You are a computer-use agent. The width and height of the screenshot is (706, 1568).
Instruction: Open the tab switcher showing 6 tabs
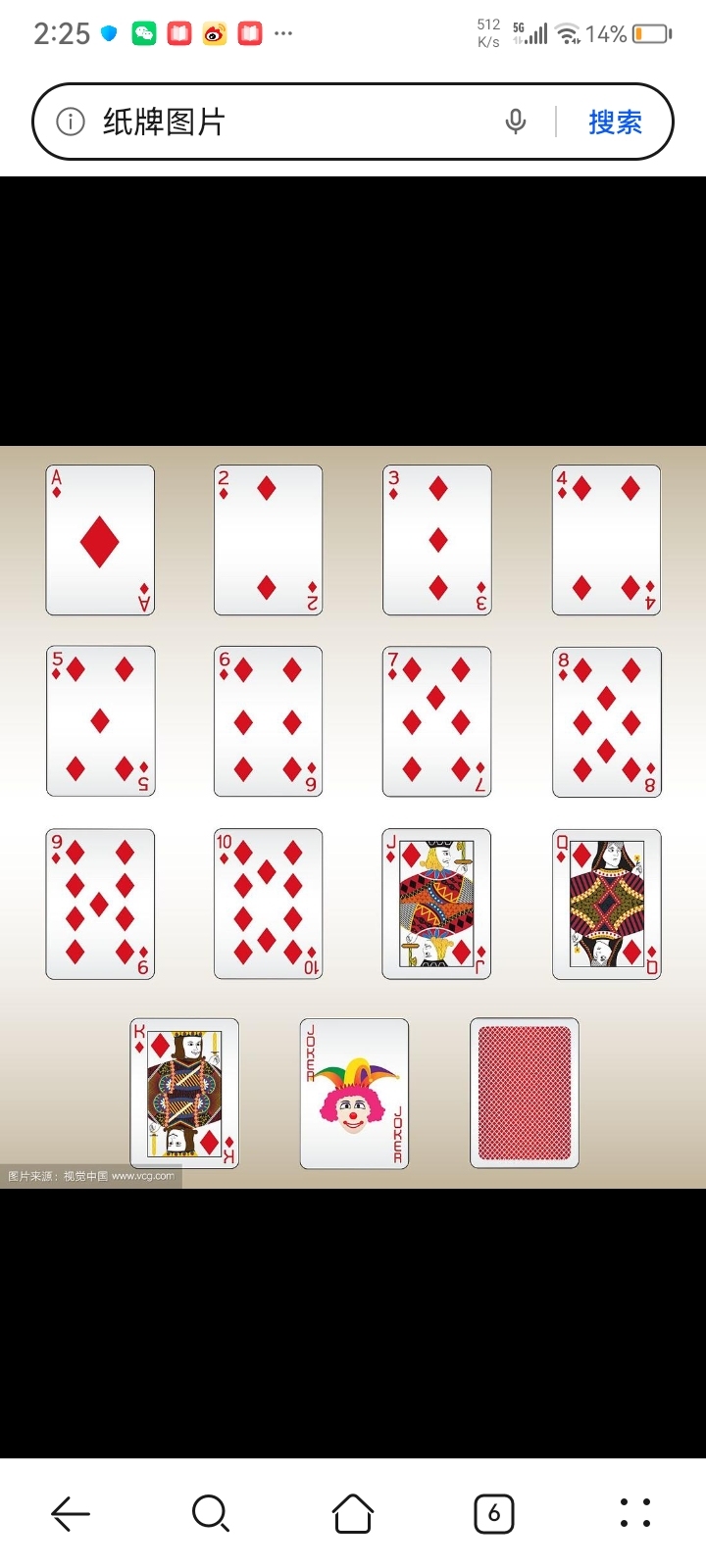(x=493, y=1513)
